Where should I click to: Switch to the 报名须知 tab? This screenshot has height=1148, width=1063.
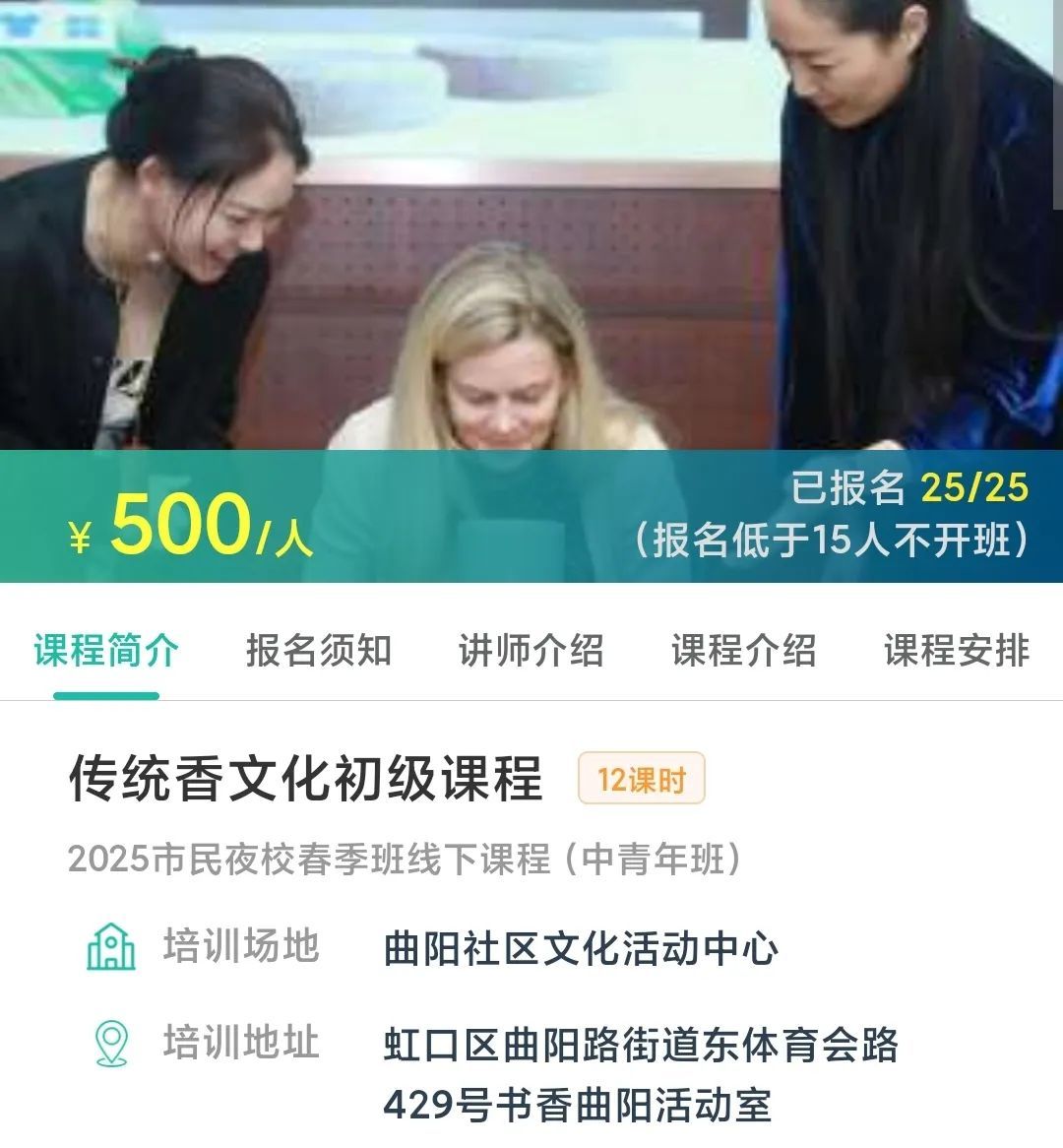319,650
